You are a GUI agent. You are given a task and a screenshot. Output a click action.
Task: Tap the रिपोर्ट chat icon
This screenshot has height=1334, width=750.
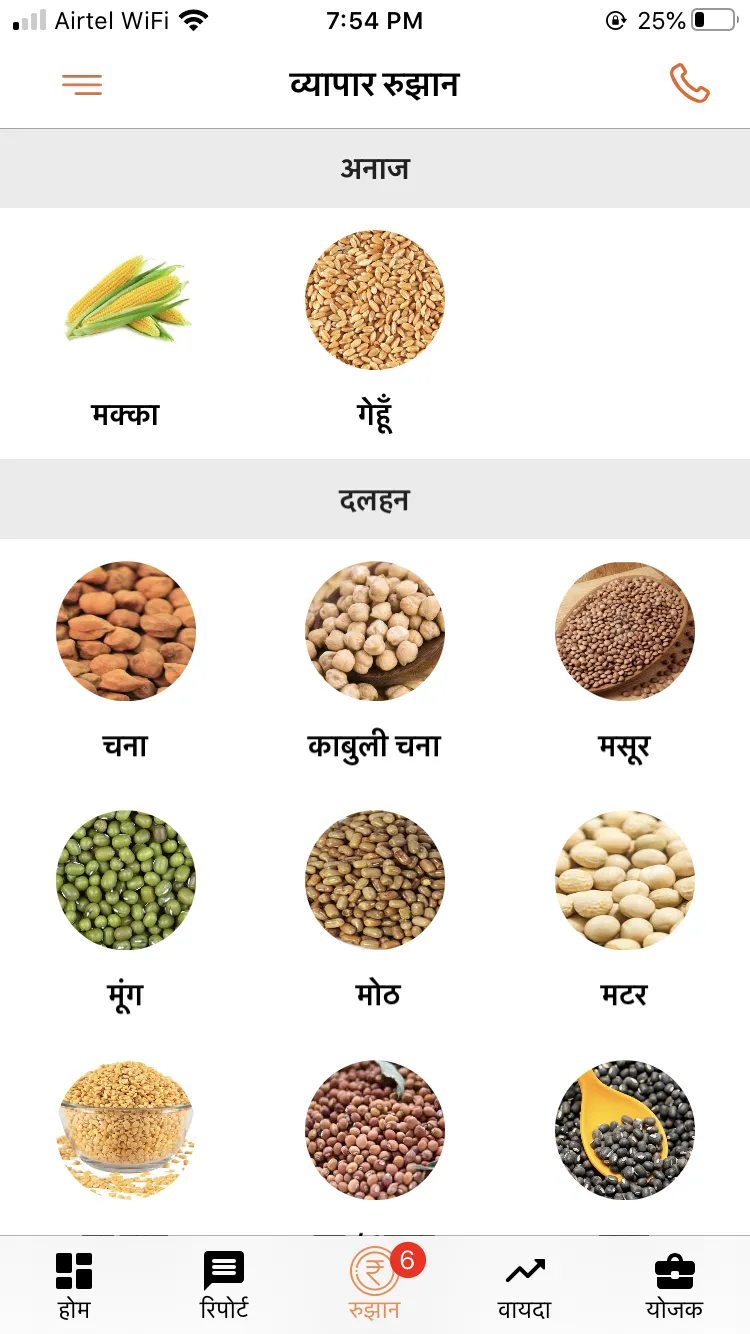pyautogui.click(x=224, y=1268)
